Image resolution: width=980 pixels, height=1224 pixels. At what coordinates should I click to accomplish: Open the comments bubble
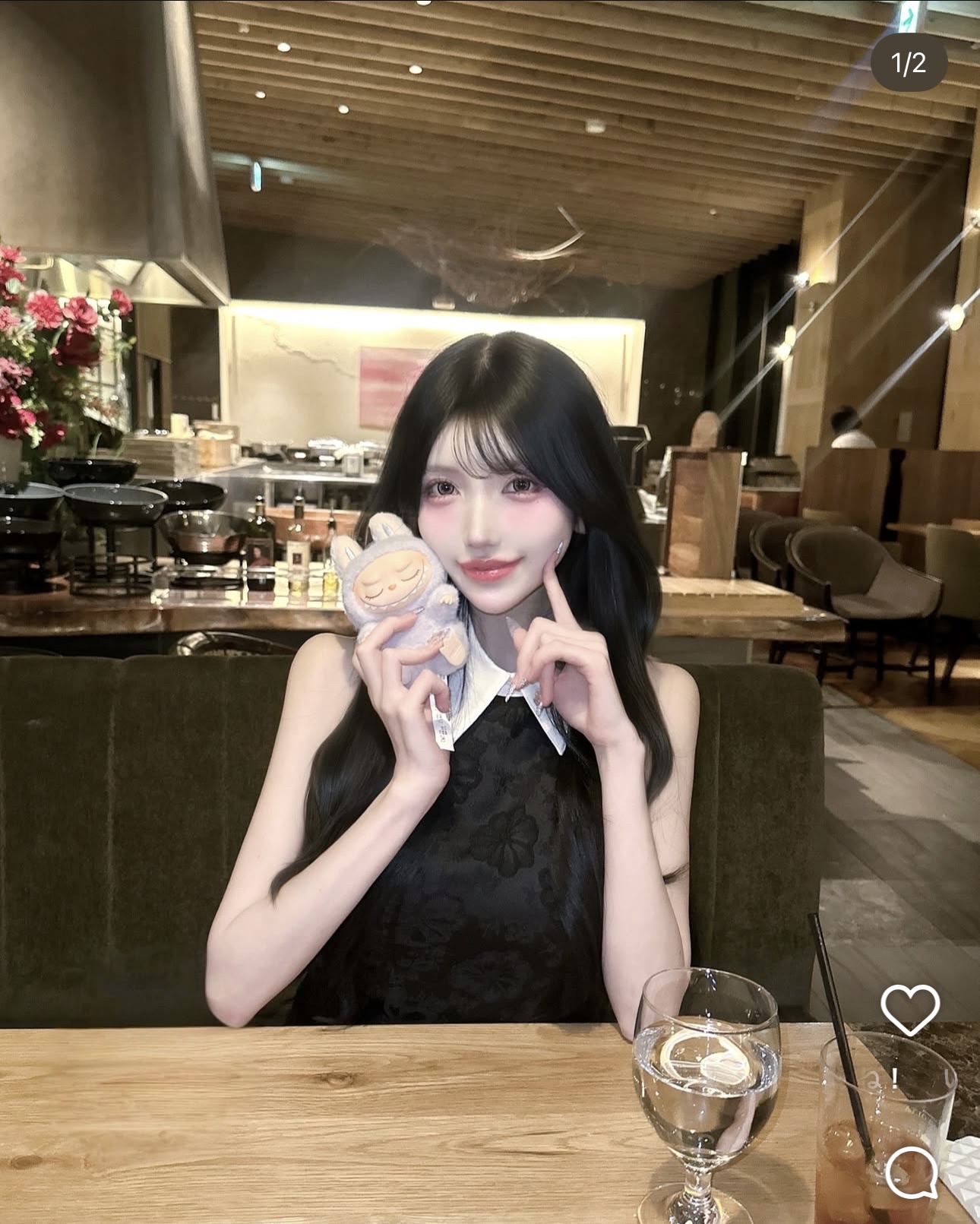click(x=912, y=1171)
